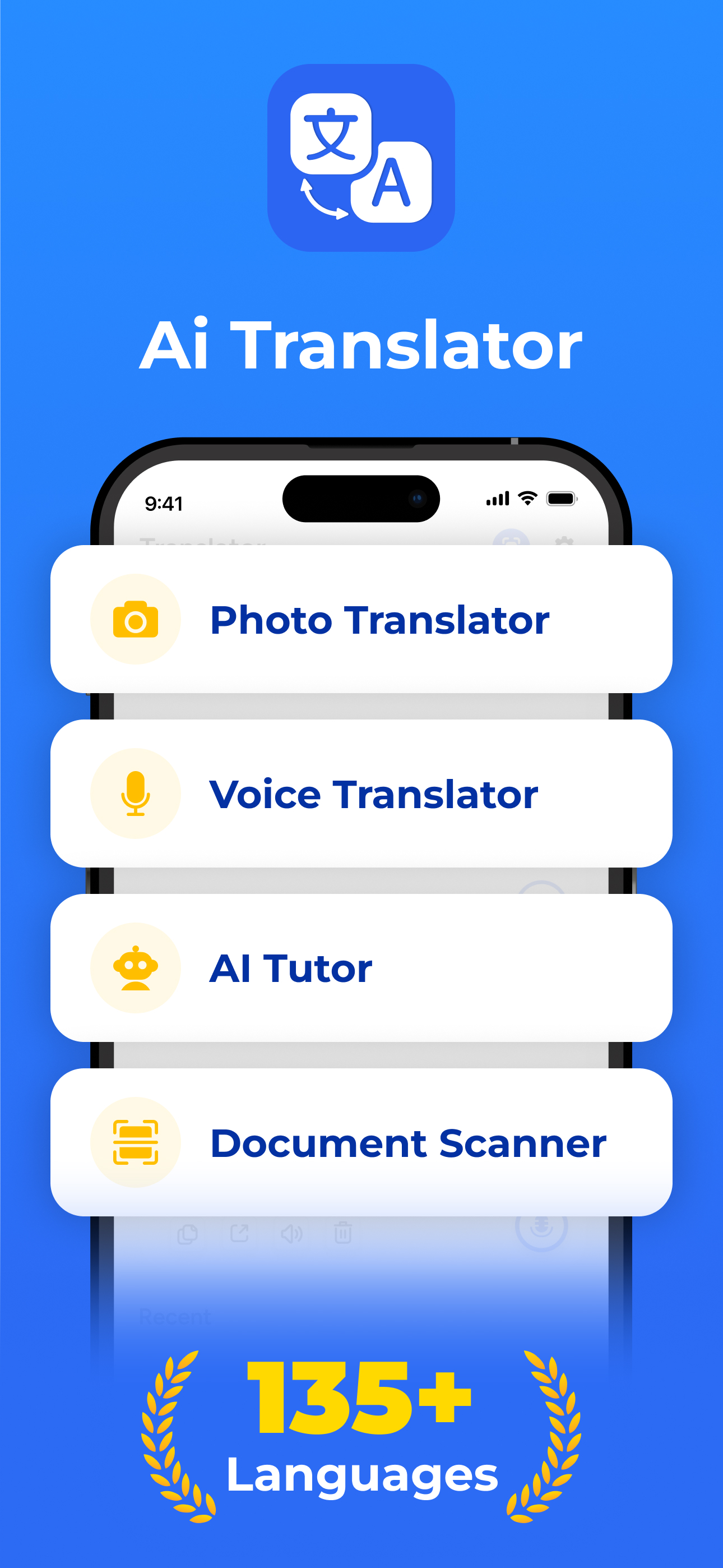The width and height of the screenshot is (723, 1568).
Task: Select the Photo Translator camera icon
Action: tap(135, 619)
